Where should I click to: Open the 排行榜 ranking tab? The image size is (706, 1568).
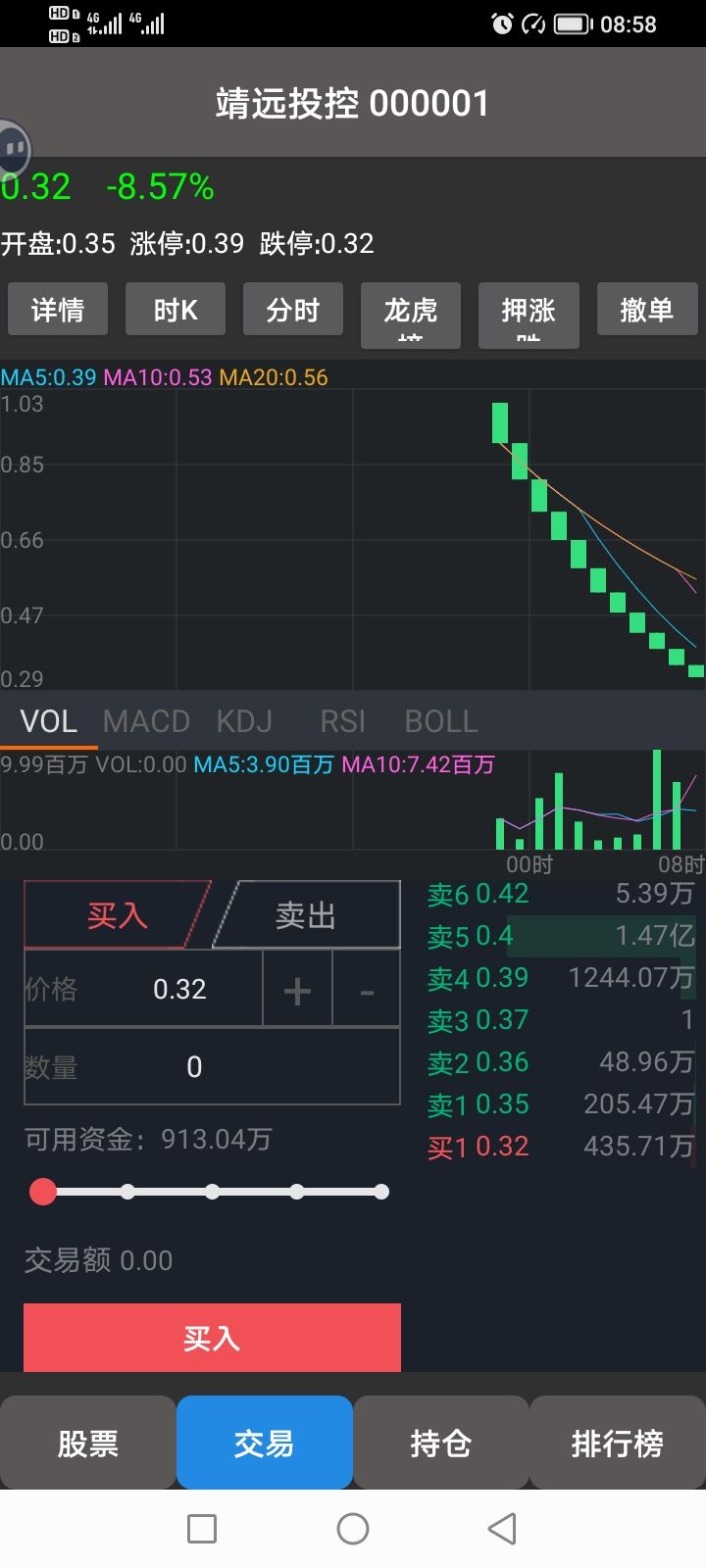pyautogui.click(x=618, y=1443)
